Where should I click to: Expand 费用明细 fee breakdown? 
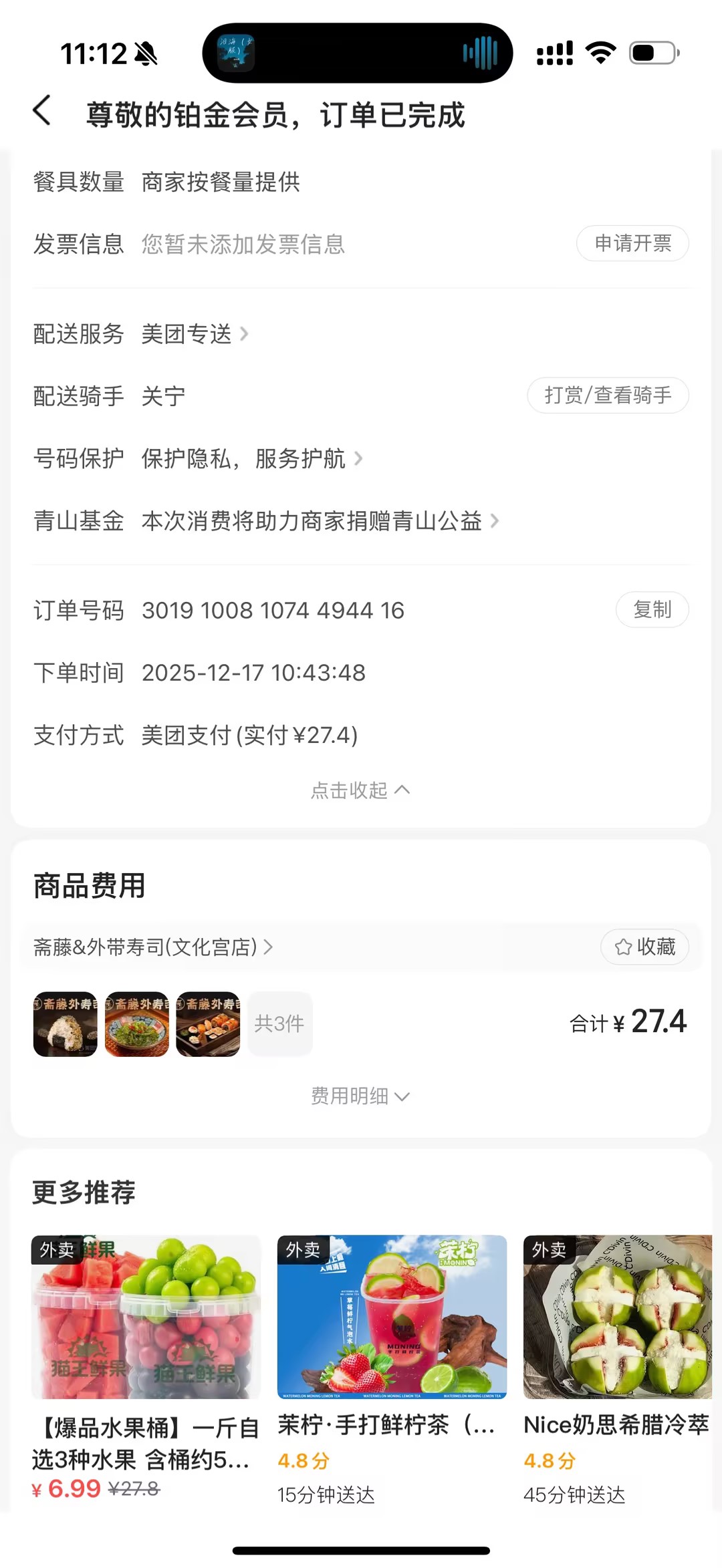coord(360,1096)
